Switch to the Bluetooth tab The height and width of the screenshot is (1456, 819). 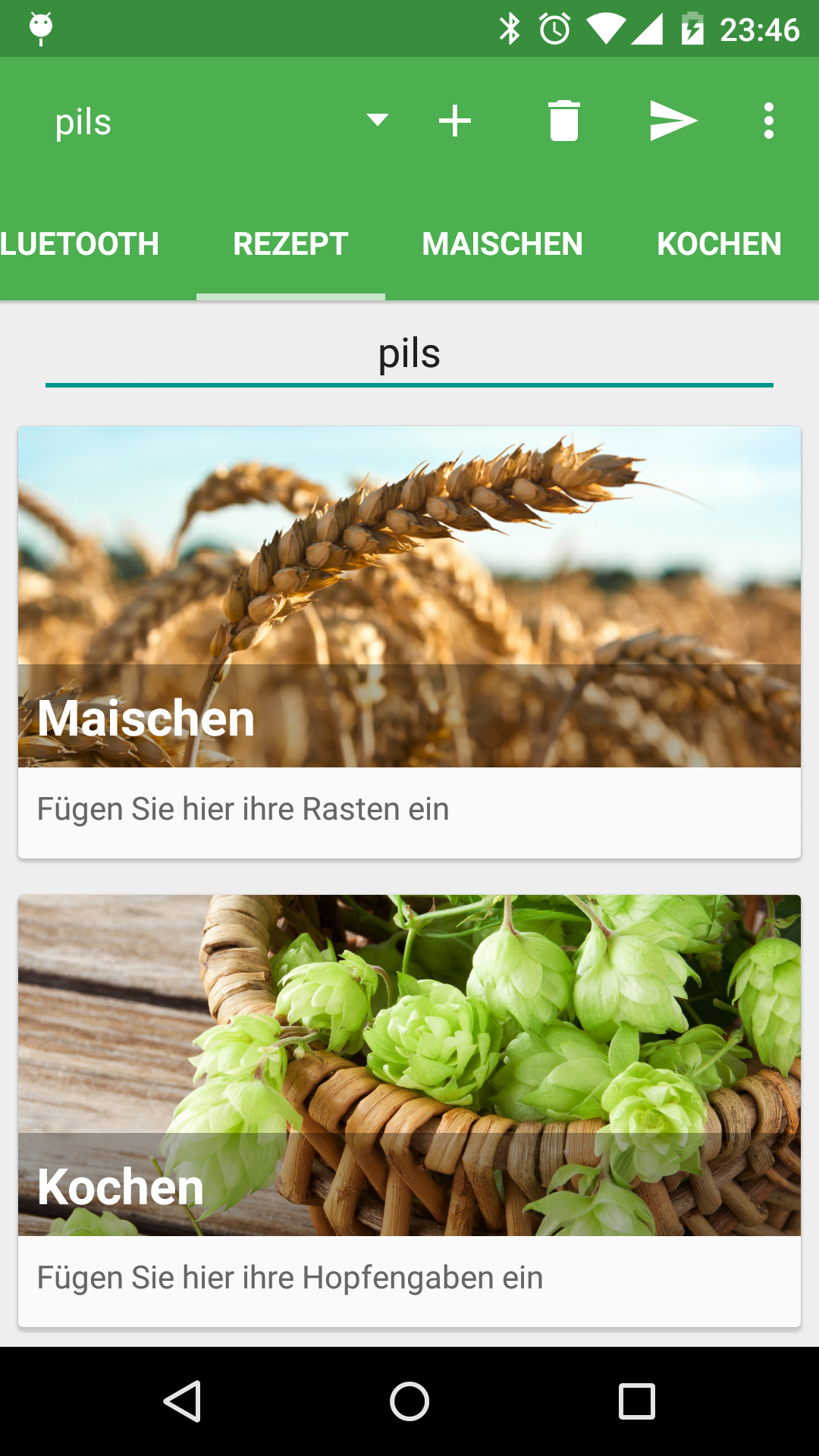80,244
